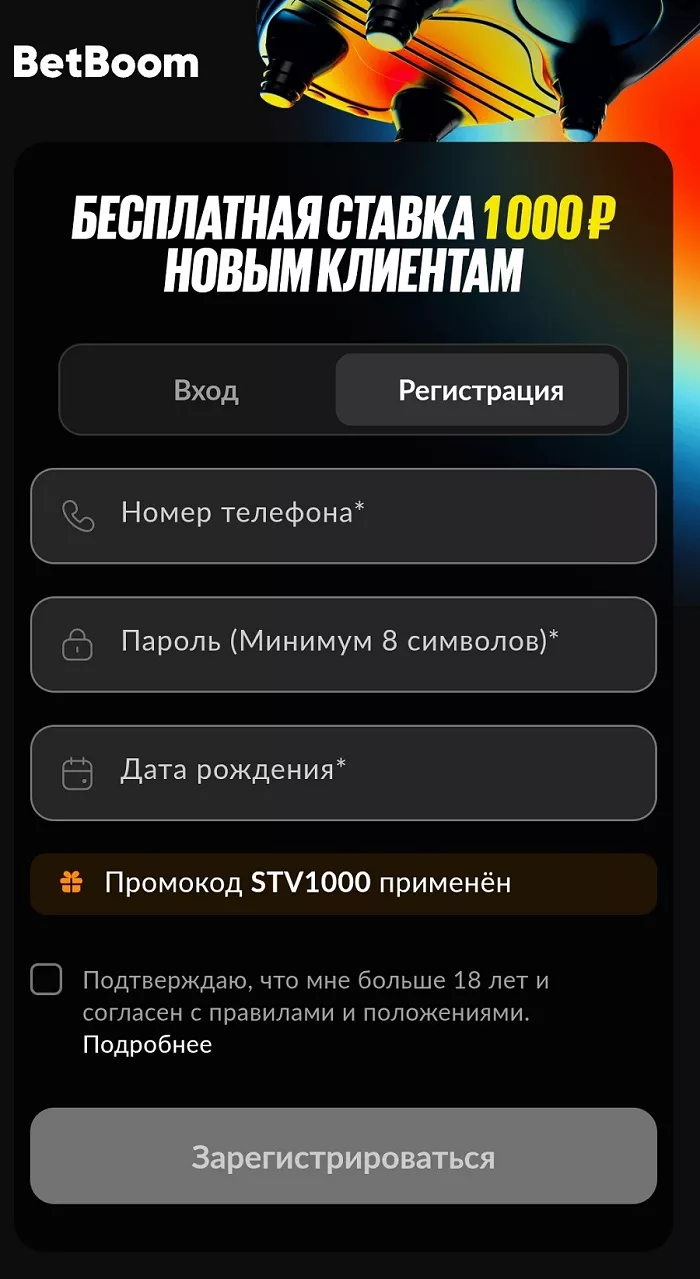The image size is (700, 1279).
Task: Open the Подробнее link
Action: (147, 1045)
